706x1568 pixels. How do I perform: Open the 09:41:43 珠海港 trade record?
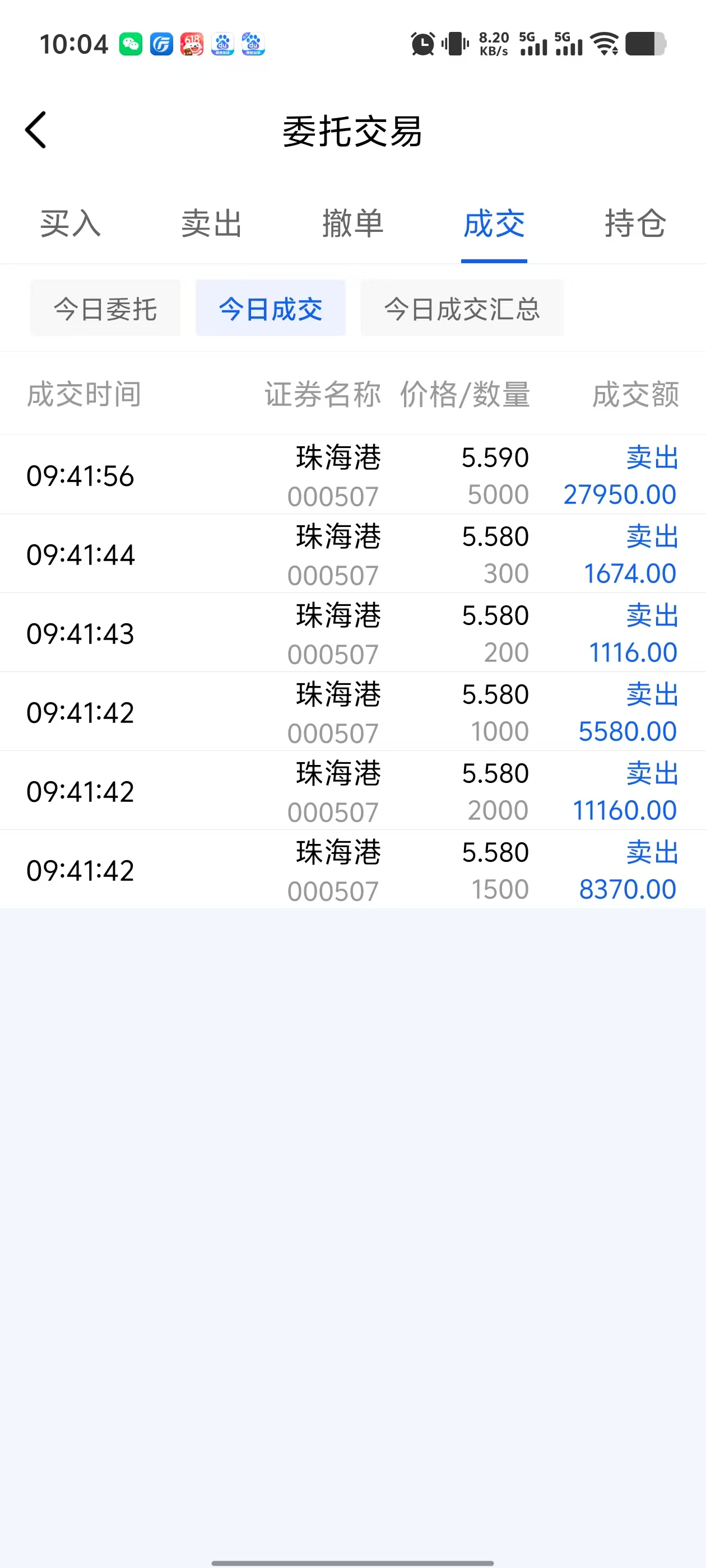(352, 633)
